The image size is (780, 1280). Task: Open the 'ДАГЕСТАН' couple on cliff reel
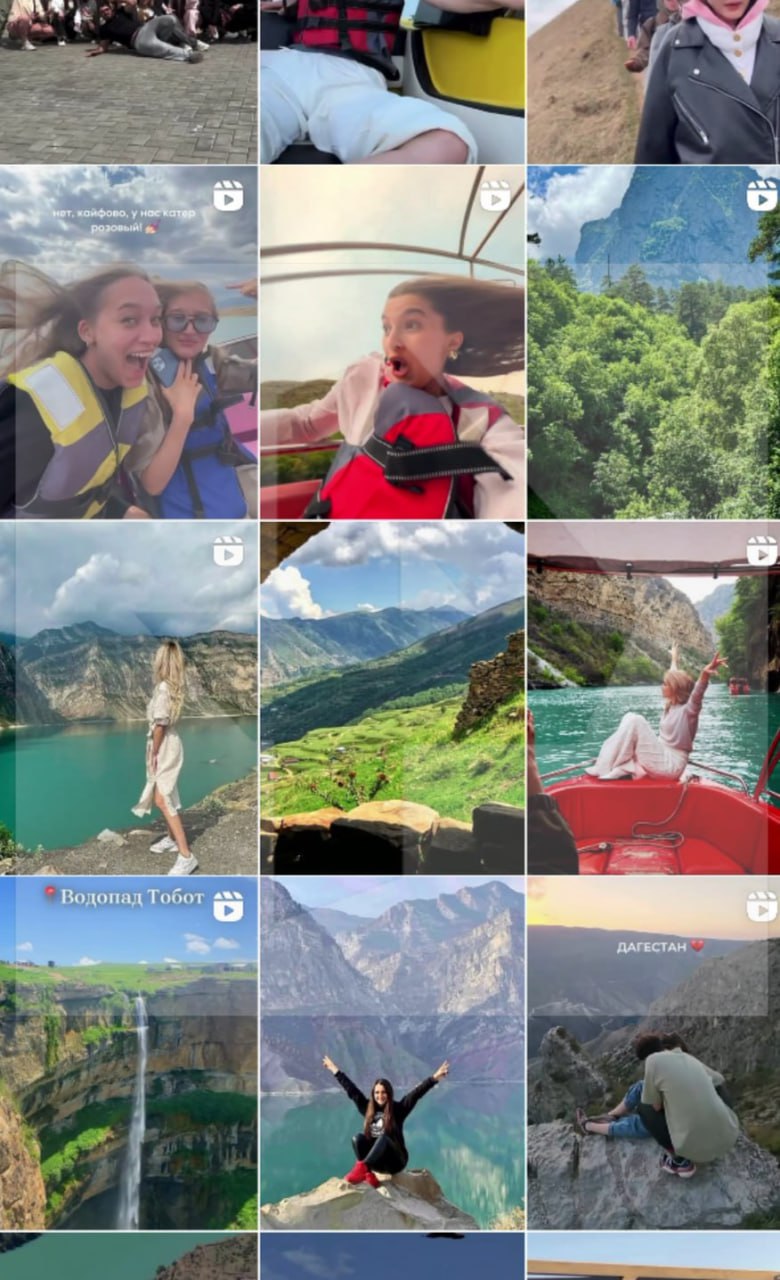654,1054
